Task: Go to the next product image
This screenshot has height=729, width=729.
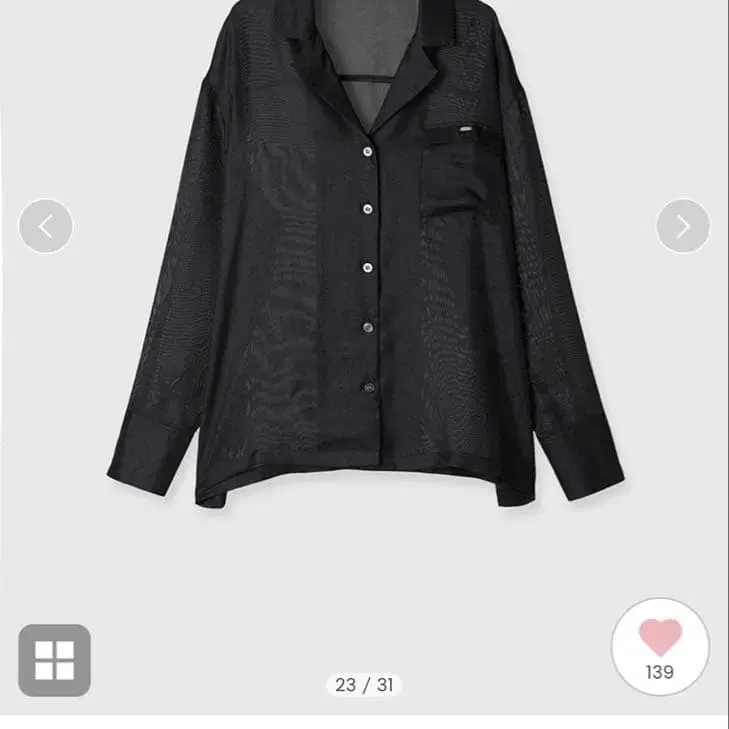Action: [683, 226]
